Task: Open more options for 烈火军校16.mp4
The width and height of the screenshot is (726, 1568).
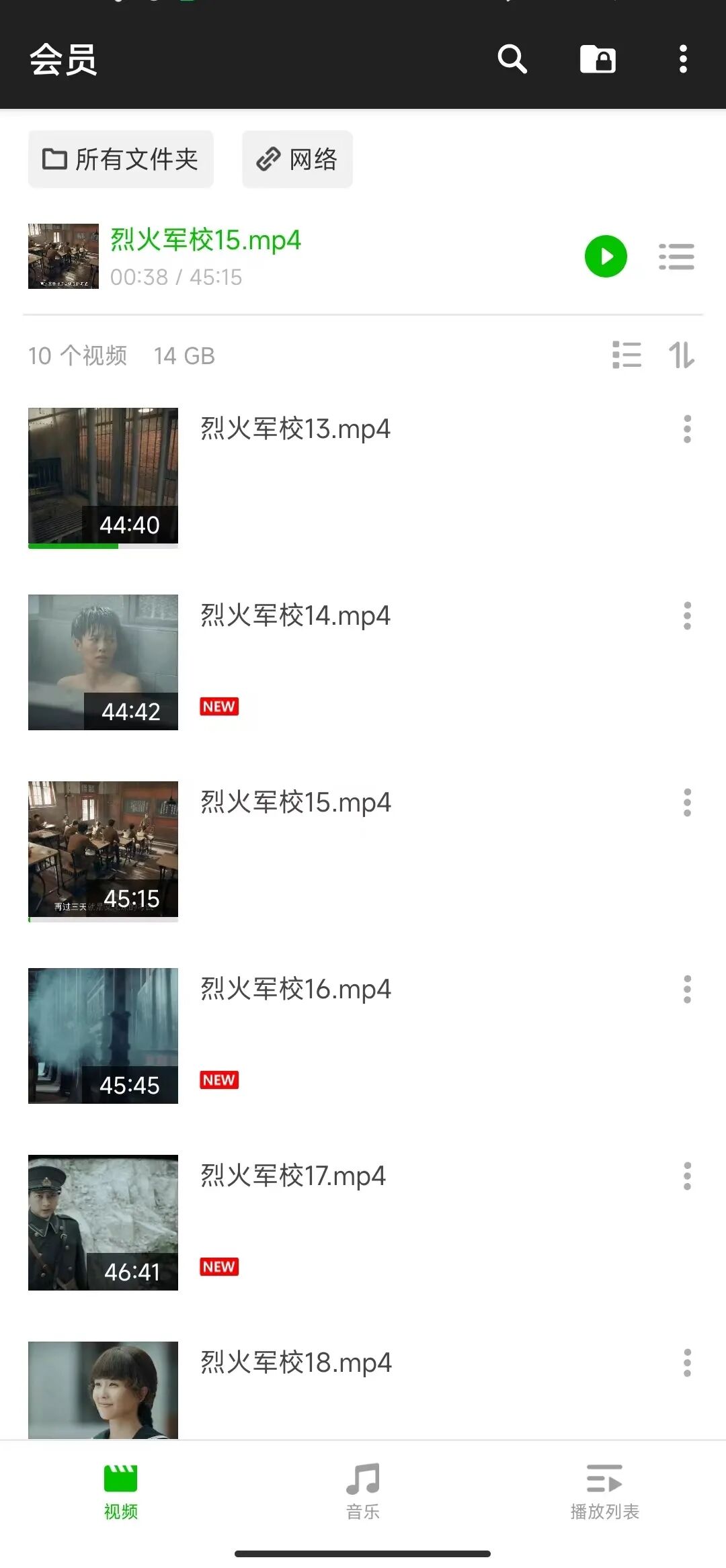Action: click(687, 989)
